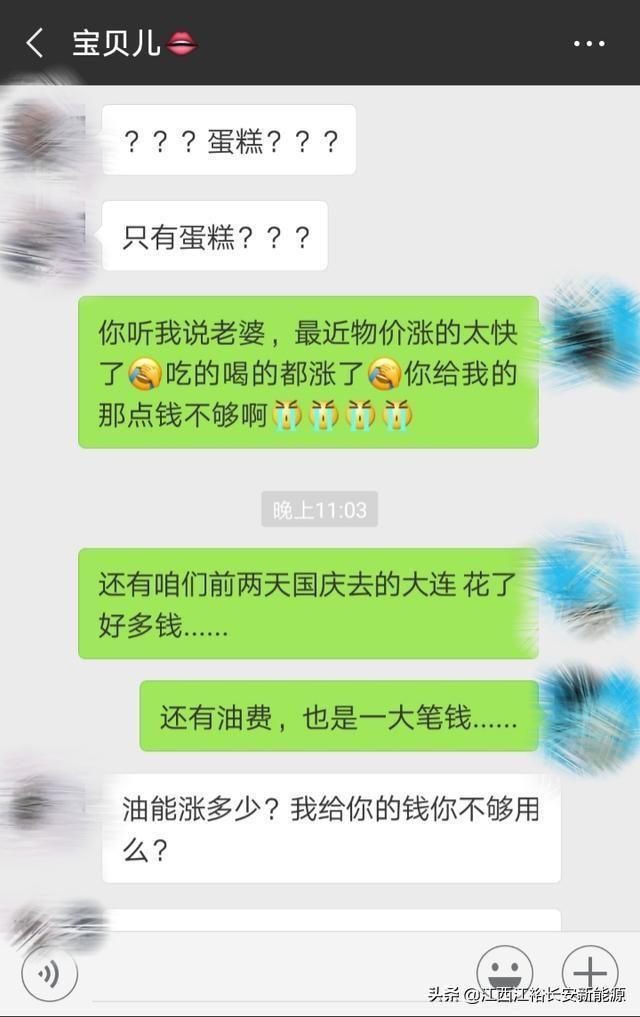Open the chat overflow menu
The height and width of the screenshot is (1017, 640).
pos(588,44)
